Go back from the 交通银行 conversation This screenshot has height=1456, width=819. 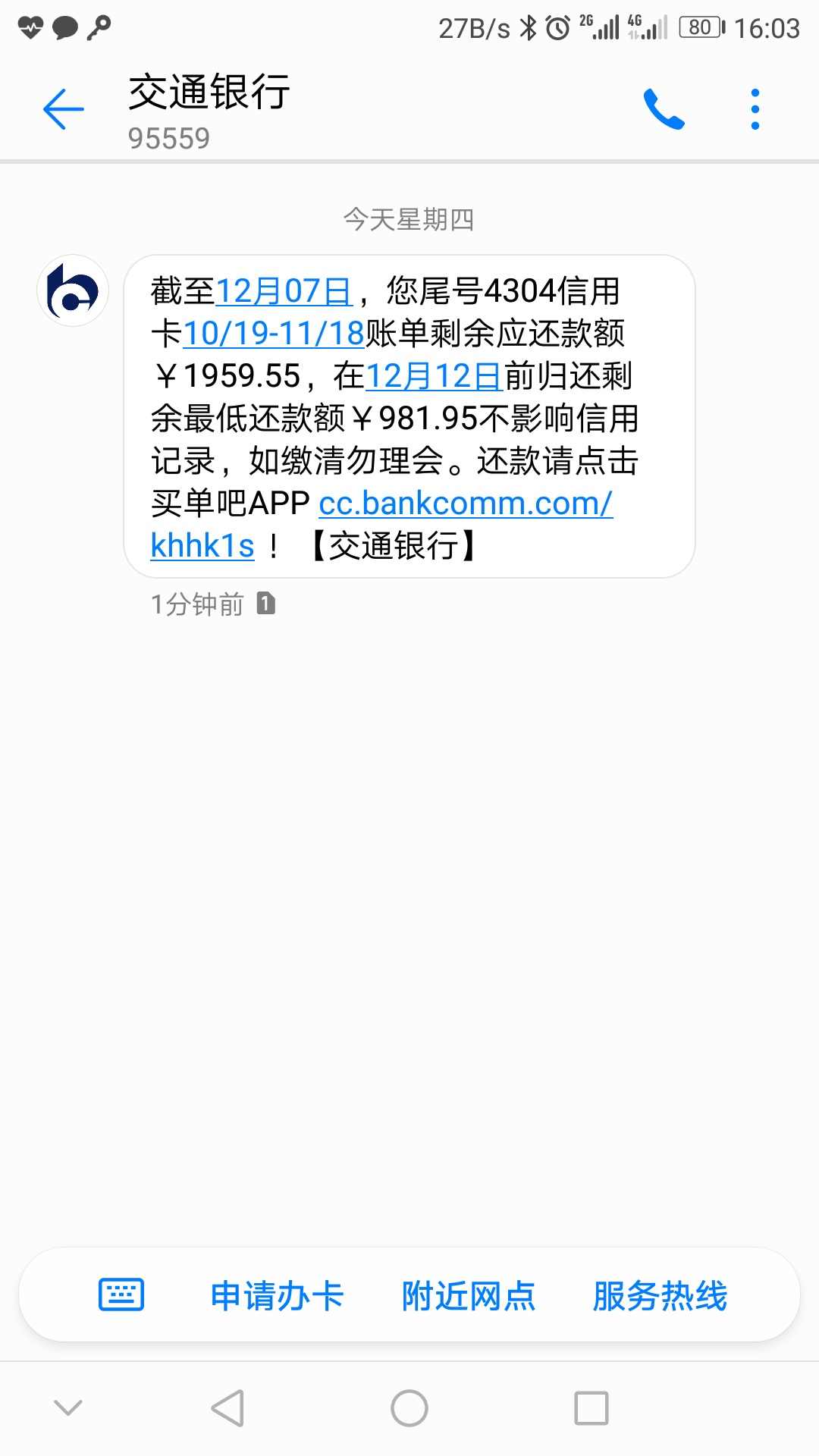(64, 109)
